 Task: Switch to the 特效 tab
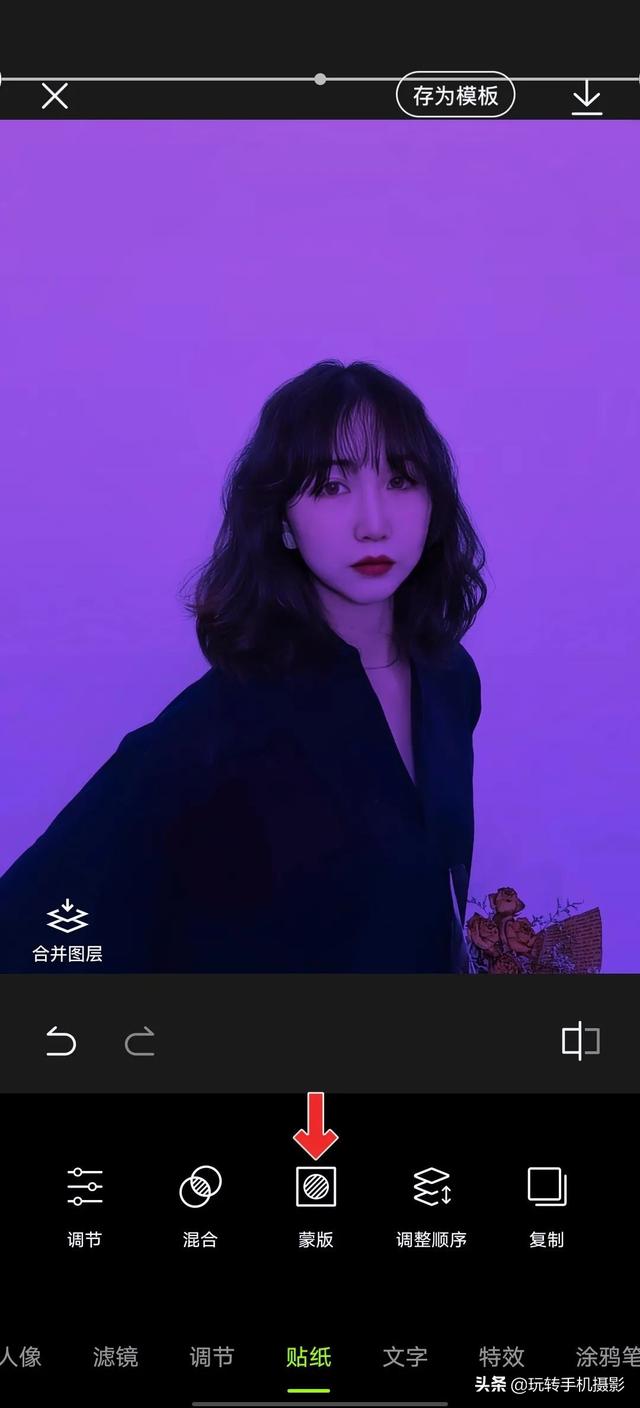click(501, 1357)
